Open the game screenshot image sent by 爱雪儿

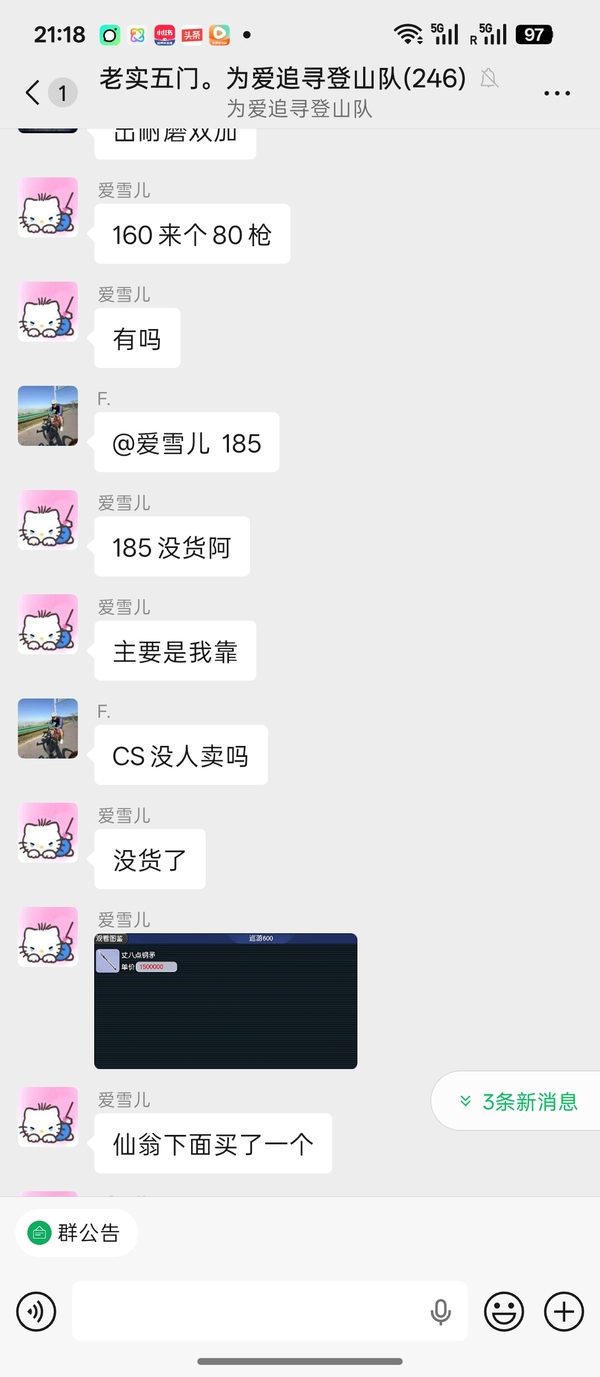click(226, 1001)
